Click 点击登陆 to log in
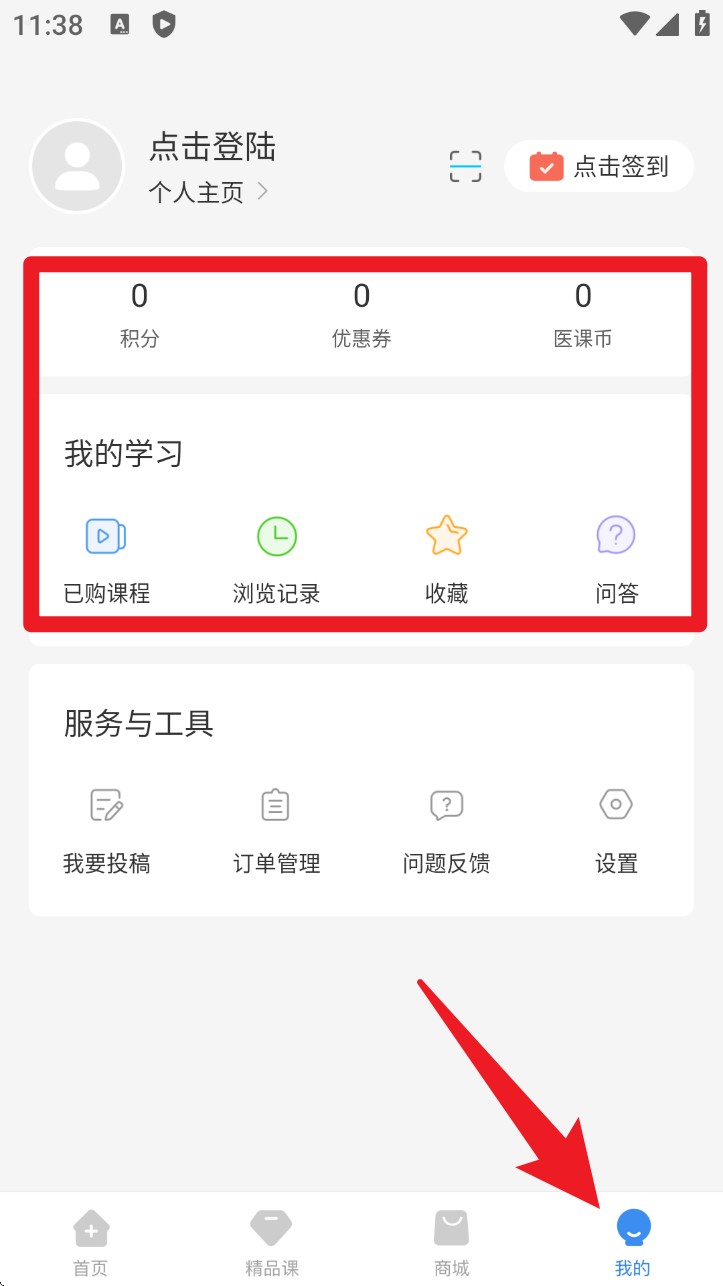 (x=212, y=146)
